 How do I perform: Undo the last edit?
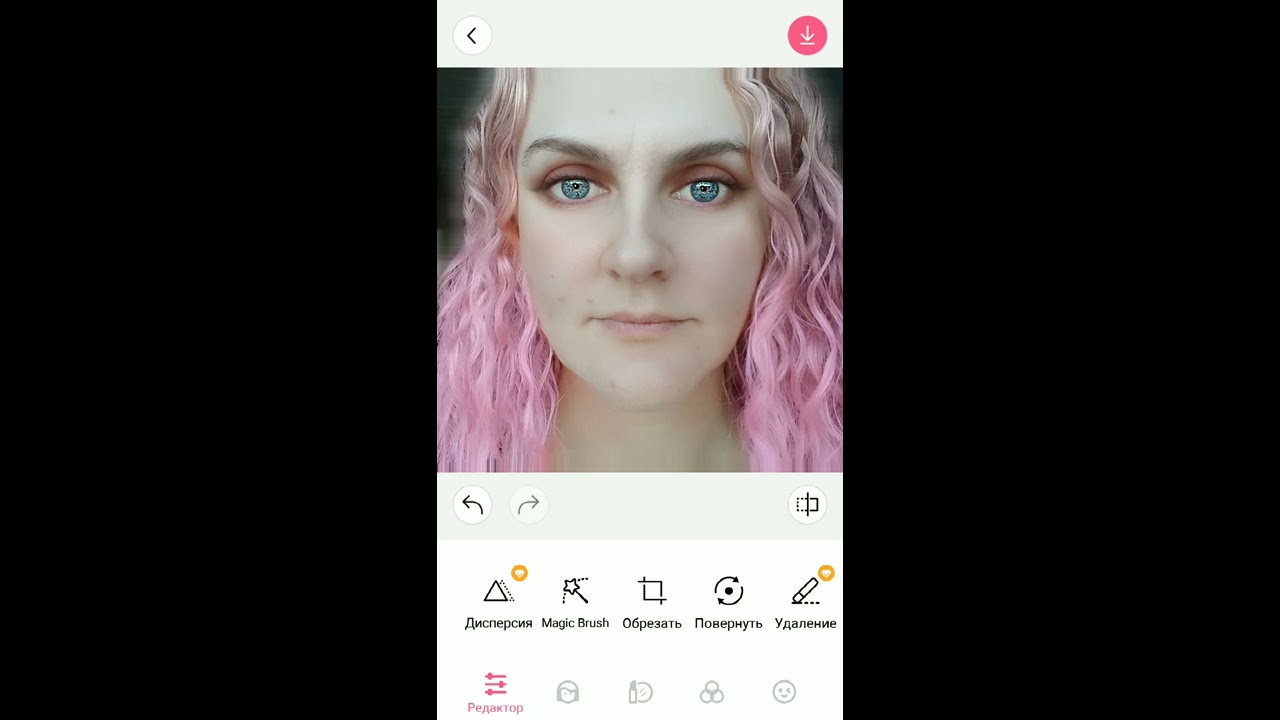[472, 505]
